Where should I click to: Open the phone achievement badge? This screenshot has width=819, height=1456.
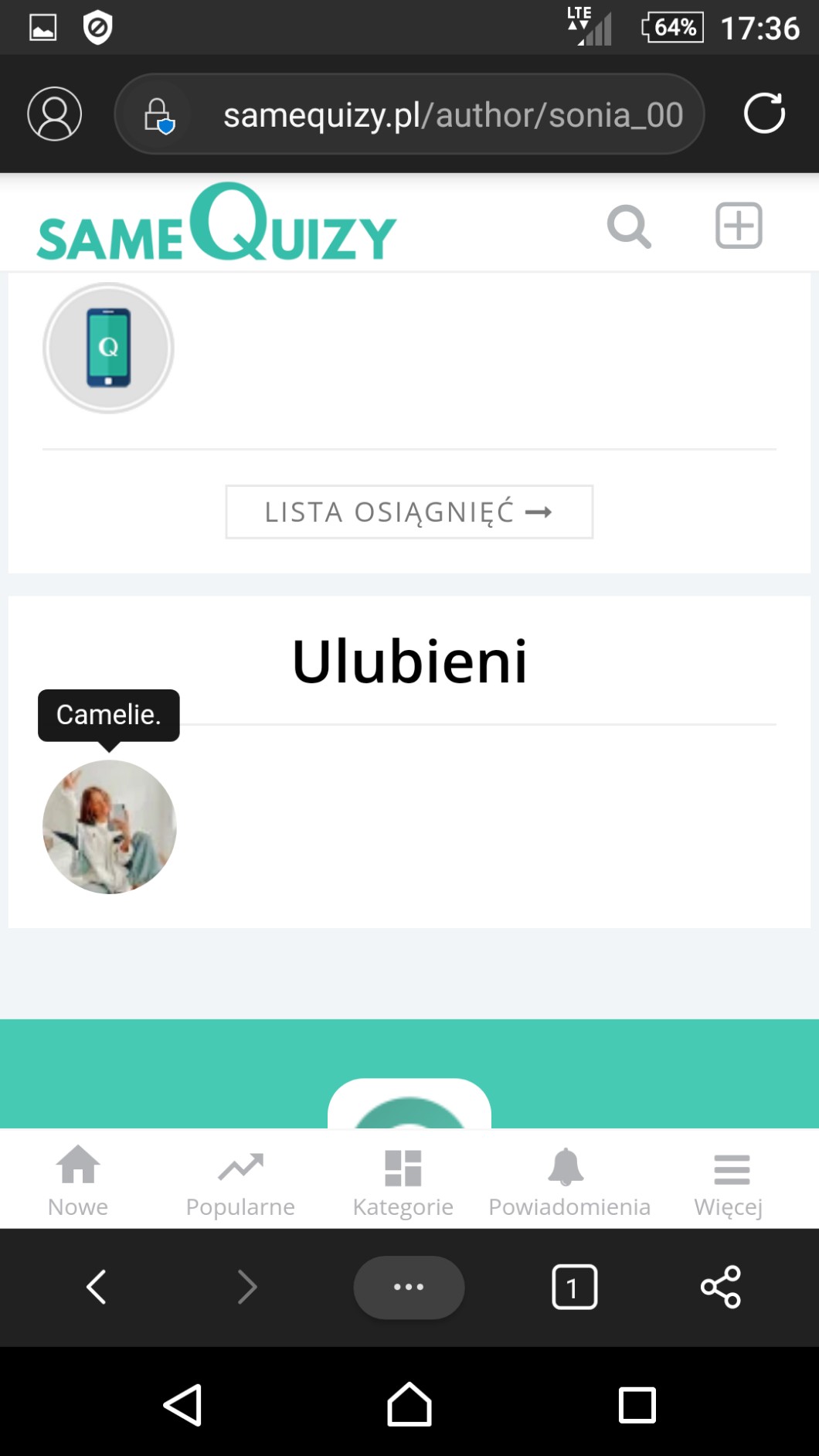pyautogui.click(x=108, y=348)
